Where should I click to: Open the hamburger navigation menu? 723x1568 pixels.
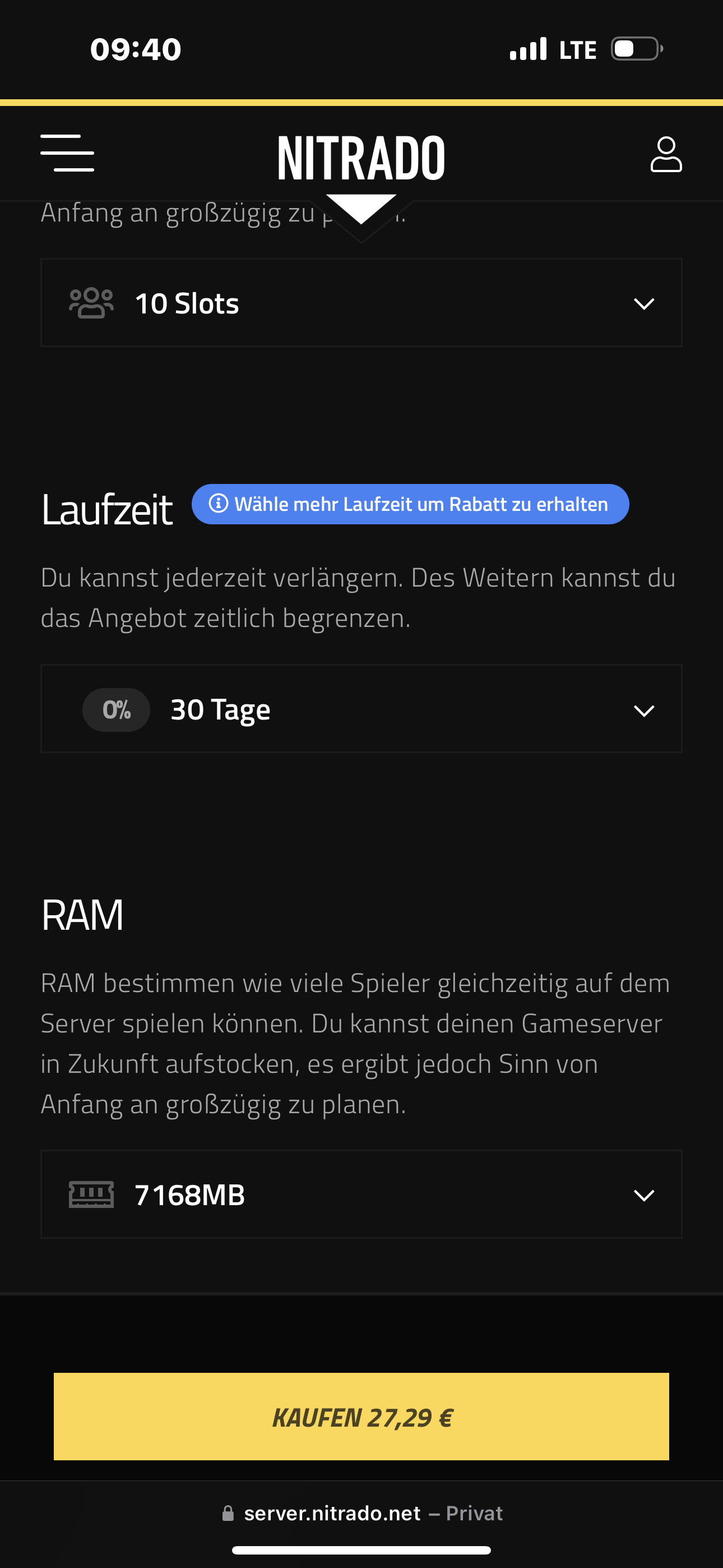[67, 154]
